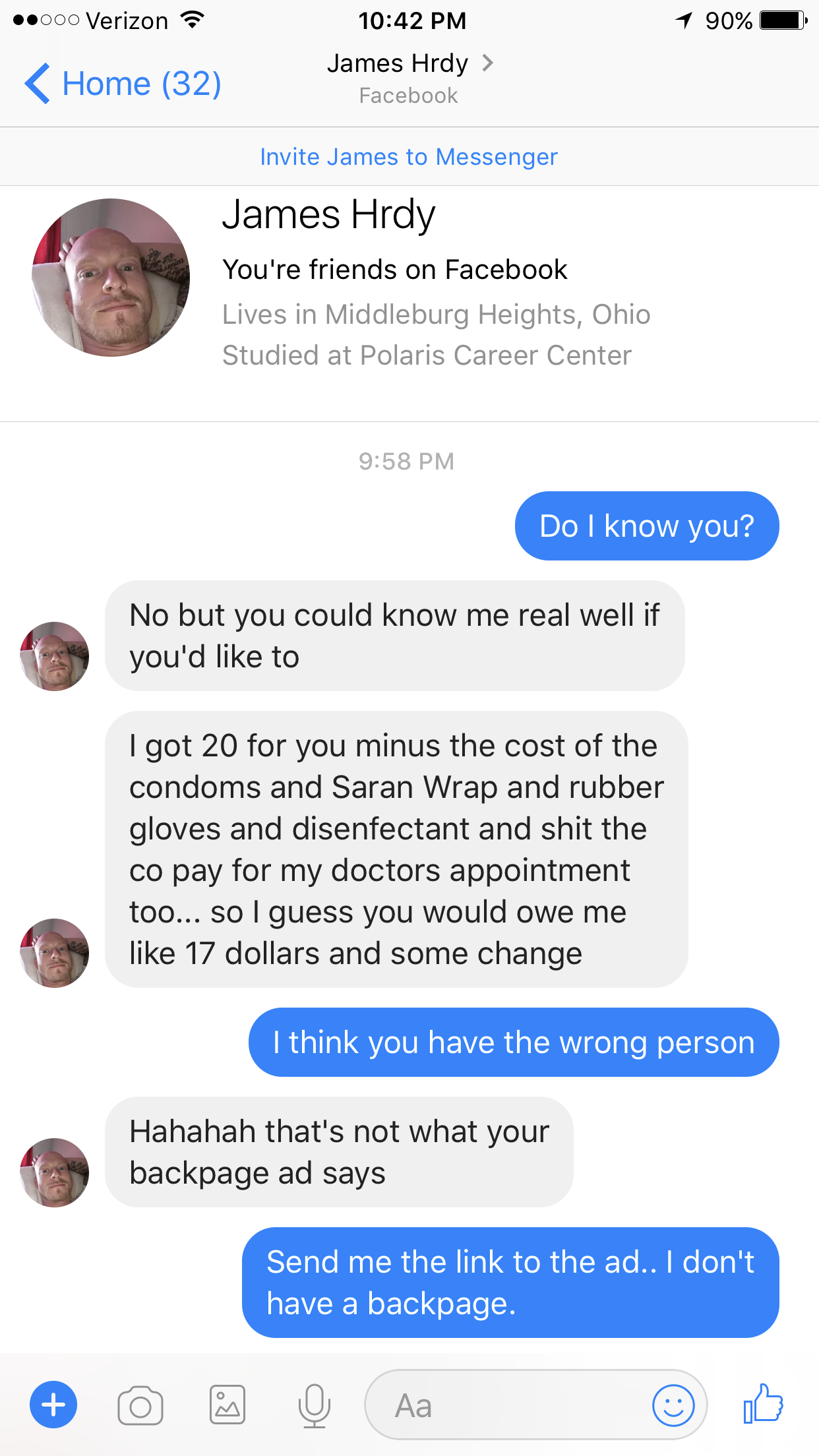Tap Invite James to Messenger link
The height and width of the screenshot is (1456, 819).
point(409,157)
